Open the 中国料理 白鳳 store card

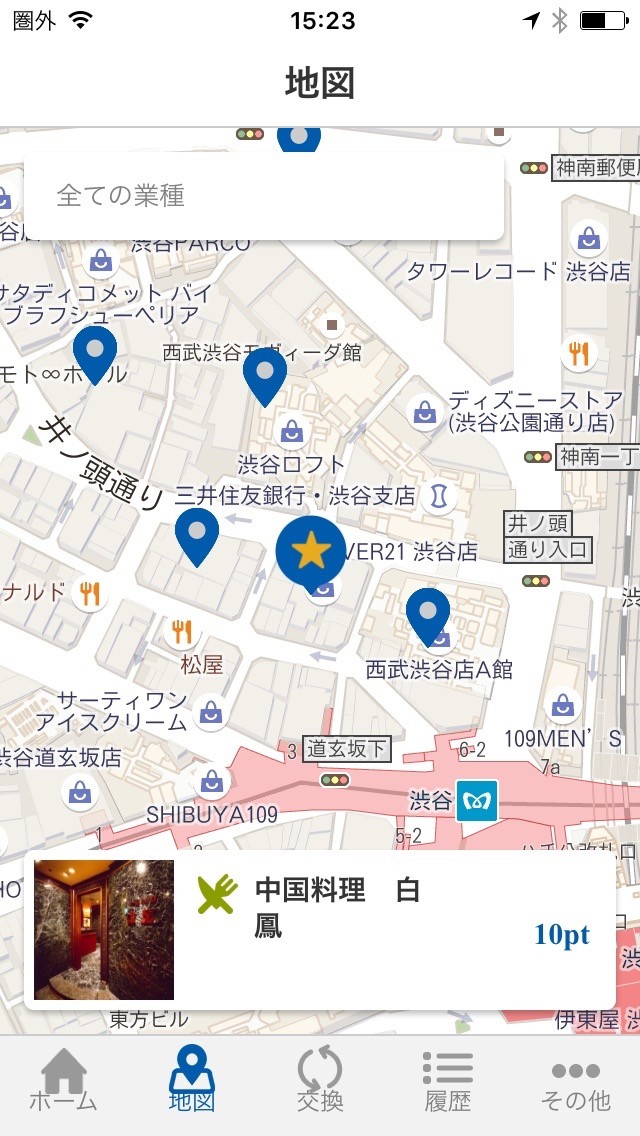click(x=319, y=929)
